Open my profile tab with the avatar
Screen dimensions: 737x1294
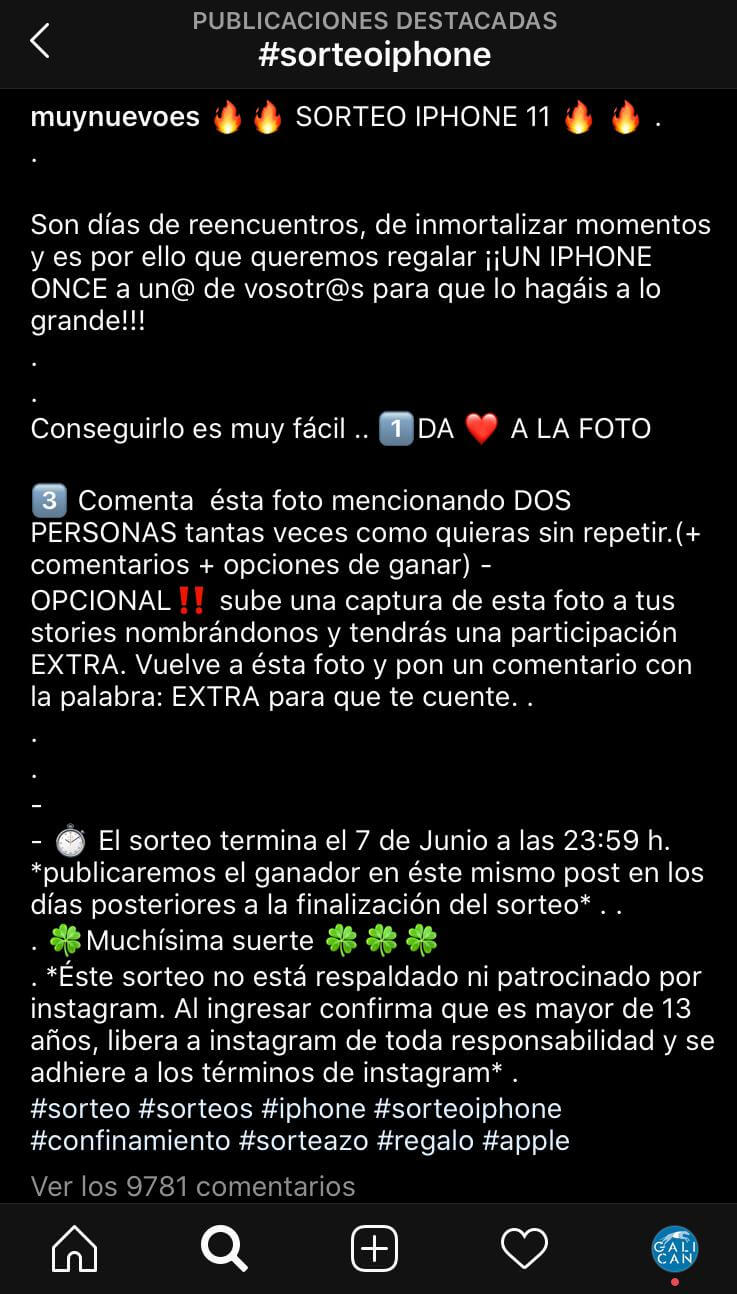point(674,1249)
